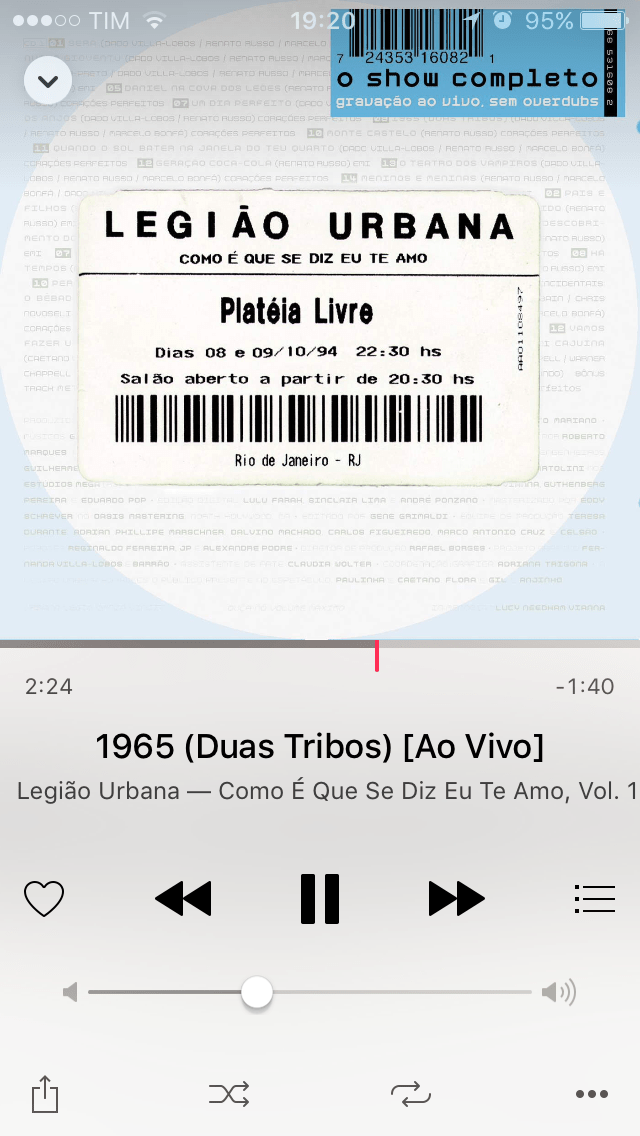Skip to the next track
The width and height of the screenshot is (640, 1136).
[x=456, y=898]
